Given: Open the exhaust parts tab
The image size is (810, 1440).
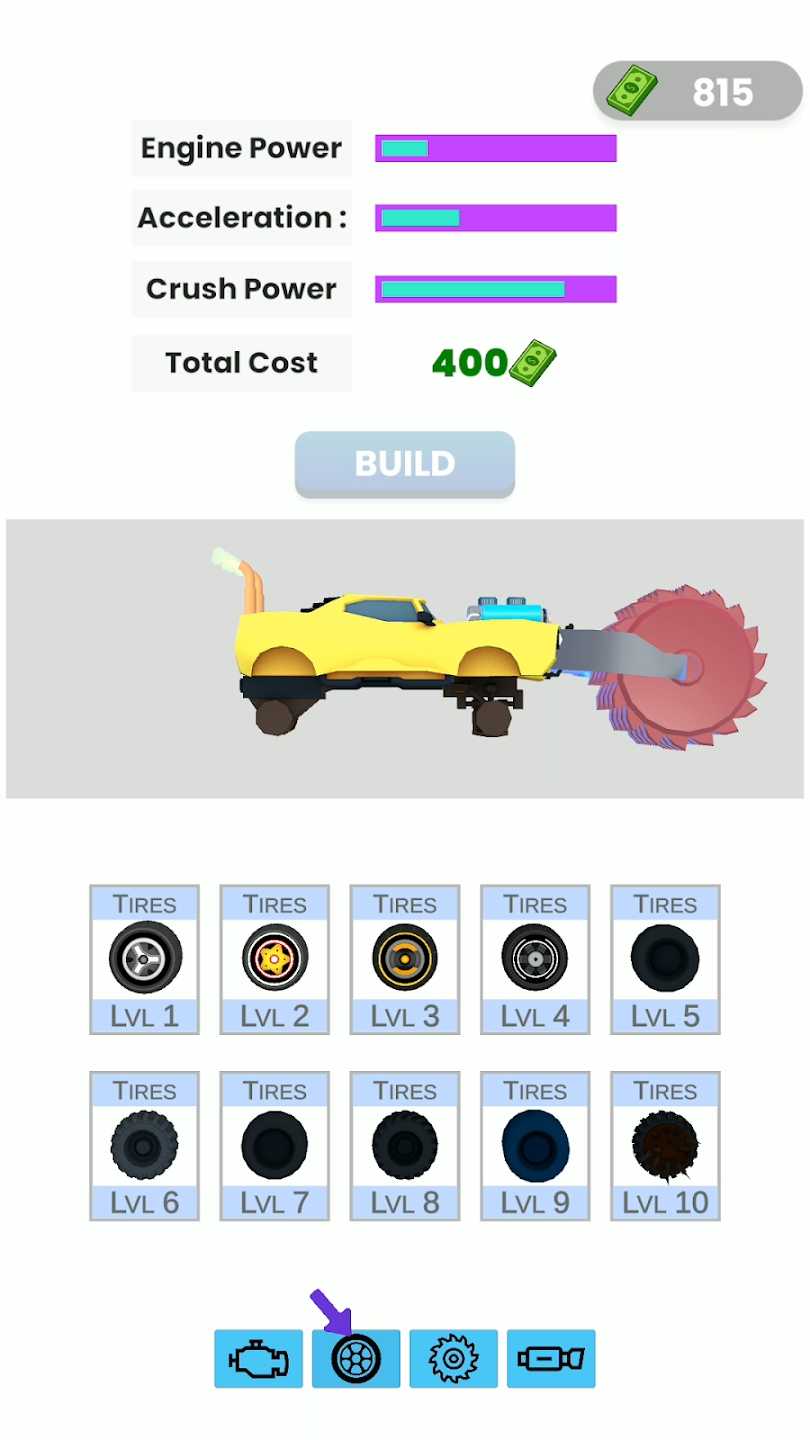Looking at the screenshot, I should (x=551, y=1359).
